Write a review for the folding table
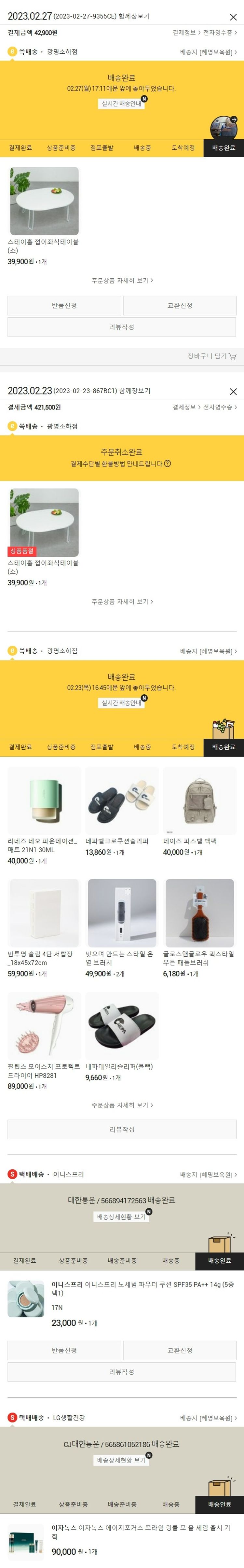The width and height of the screenshot is (244, 1568). [x=122, y=327]
